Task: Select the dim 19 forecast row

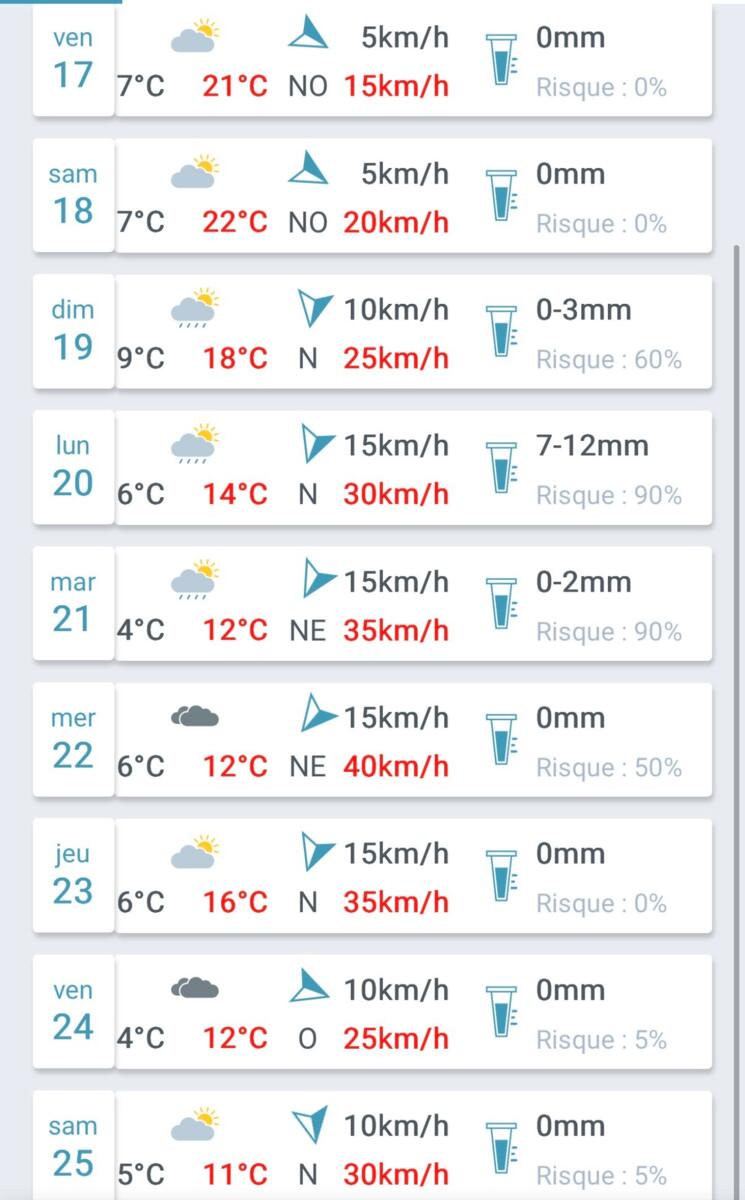Action: [x=372, y=333]
